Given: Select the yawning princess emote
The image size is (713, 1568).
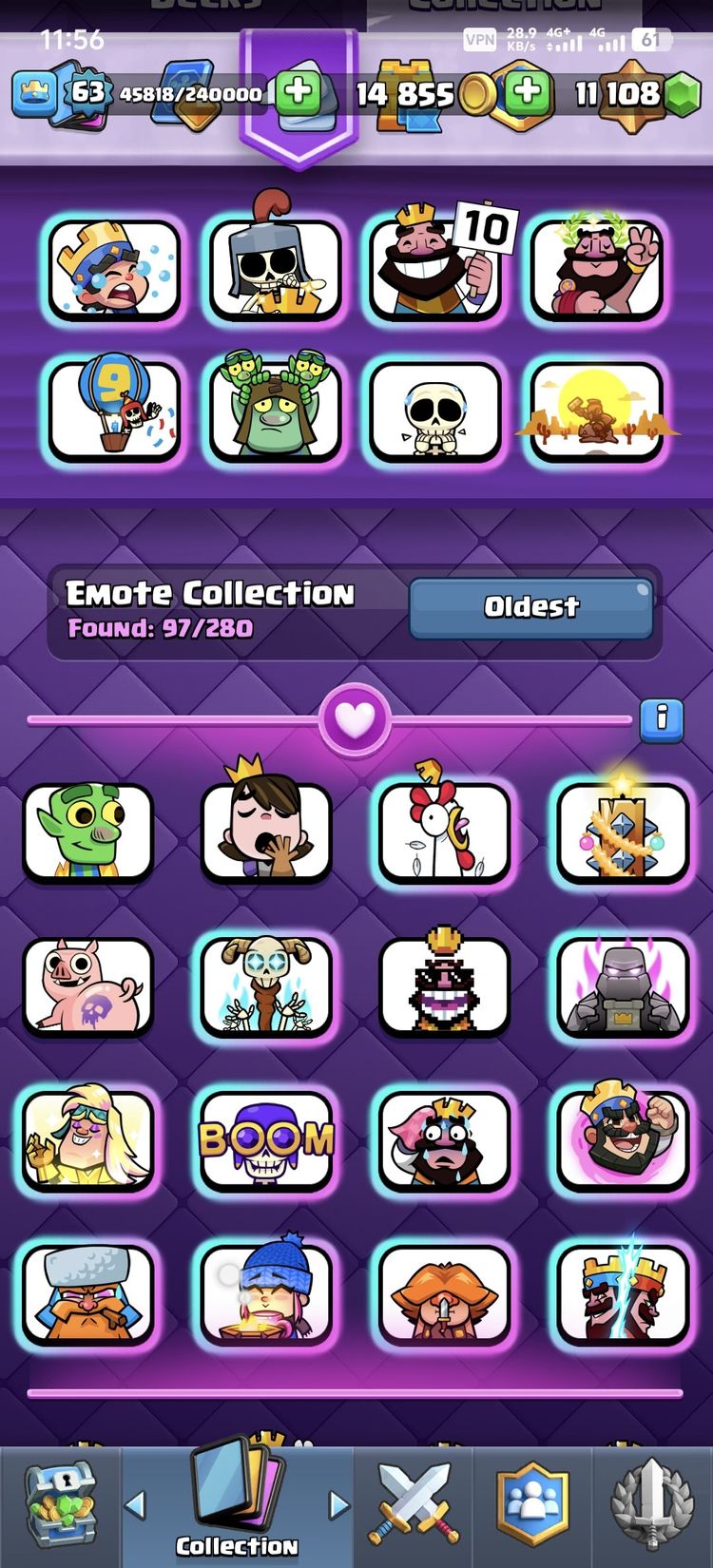Looking at the screenshot, I should (x=265, y=831).
